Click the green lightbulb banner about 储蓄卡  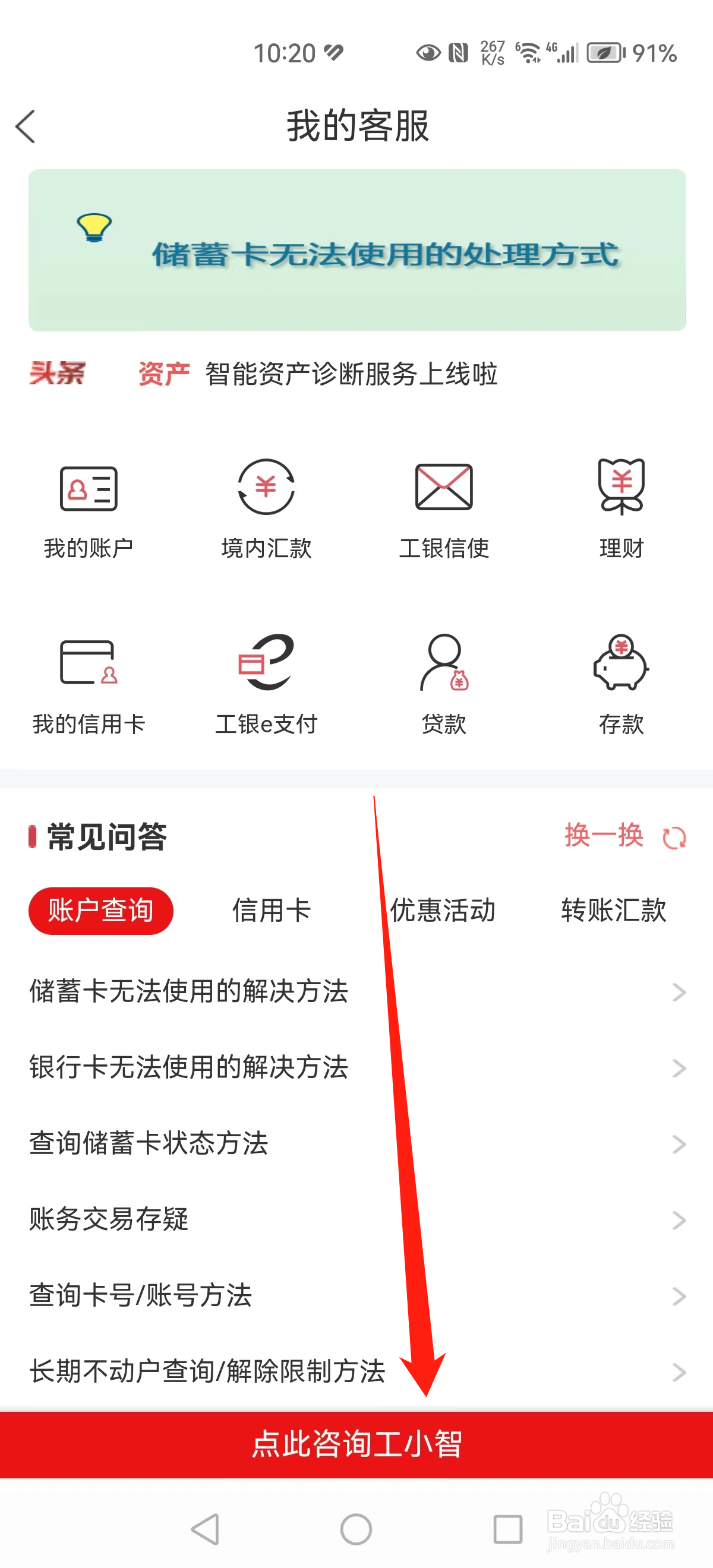(x=356, y=249)
